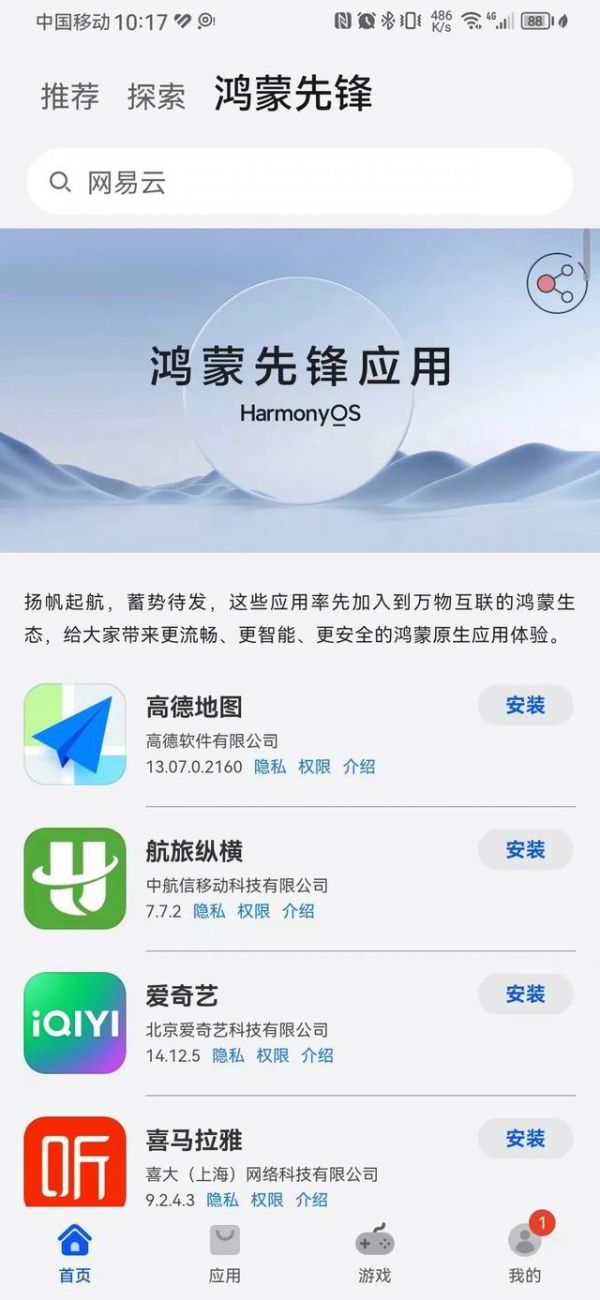The image size is (600, 1300).
Task: Install 喜马拉雅
Action: (x=525, y=1138)
